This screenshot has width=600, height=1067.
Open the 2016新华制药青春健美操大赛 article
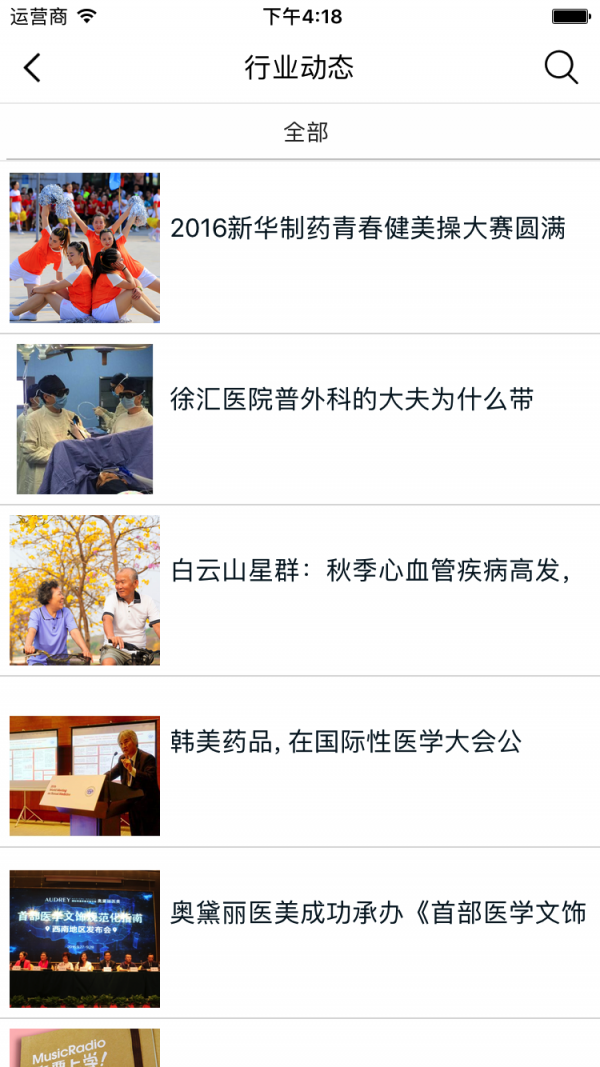point(367,229)
